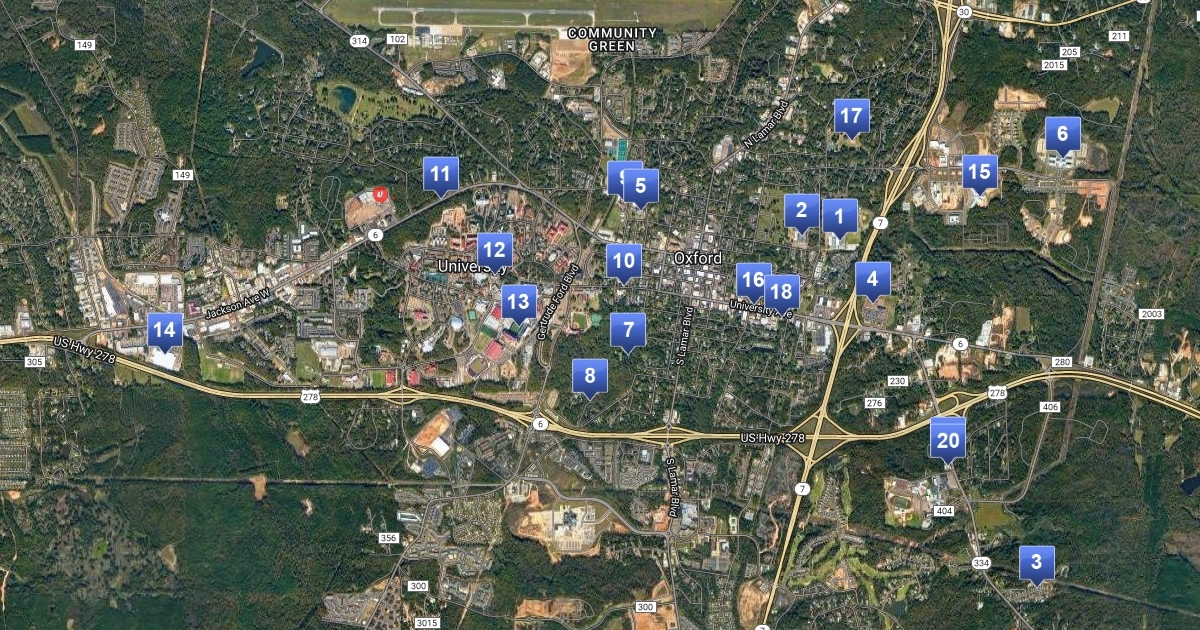The height and width of the screenshot is (630, 1200).
Task: Choose map pin number 4
Action: 873,279
